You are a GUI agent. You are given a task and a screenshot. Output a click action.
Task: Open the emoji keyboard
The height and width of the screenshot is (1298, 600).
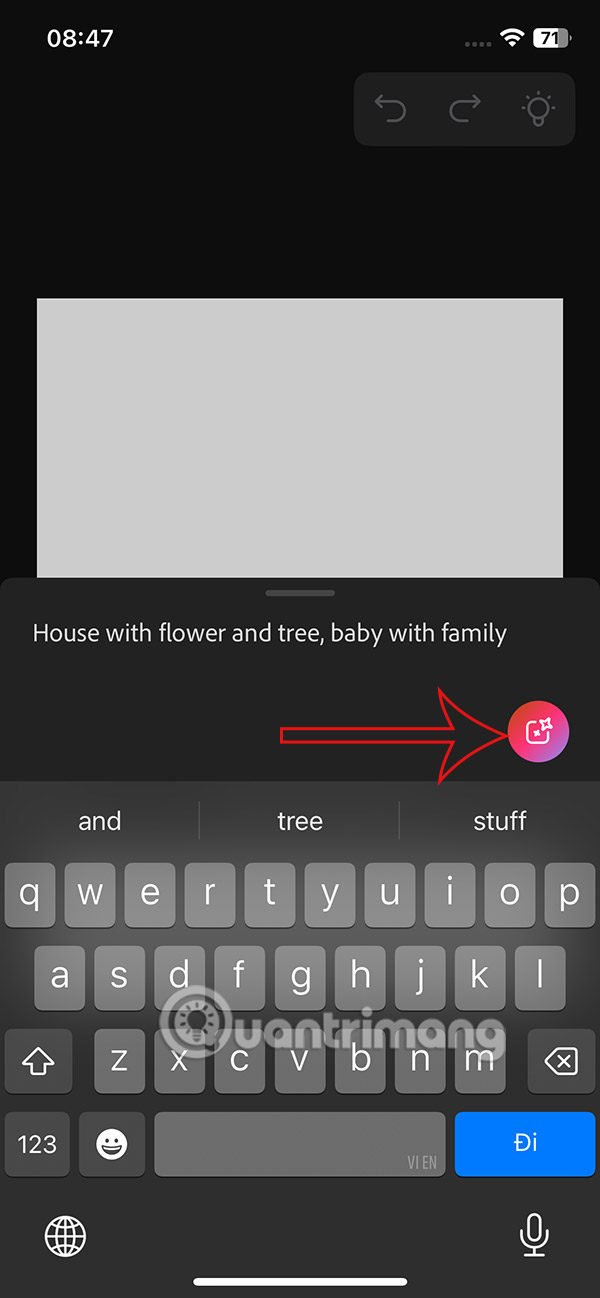111,1144
